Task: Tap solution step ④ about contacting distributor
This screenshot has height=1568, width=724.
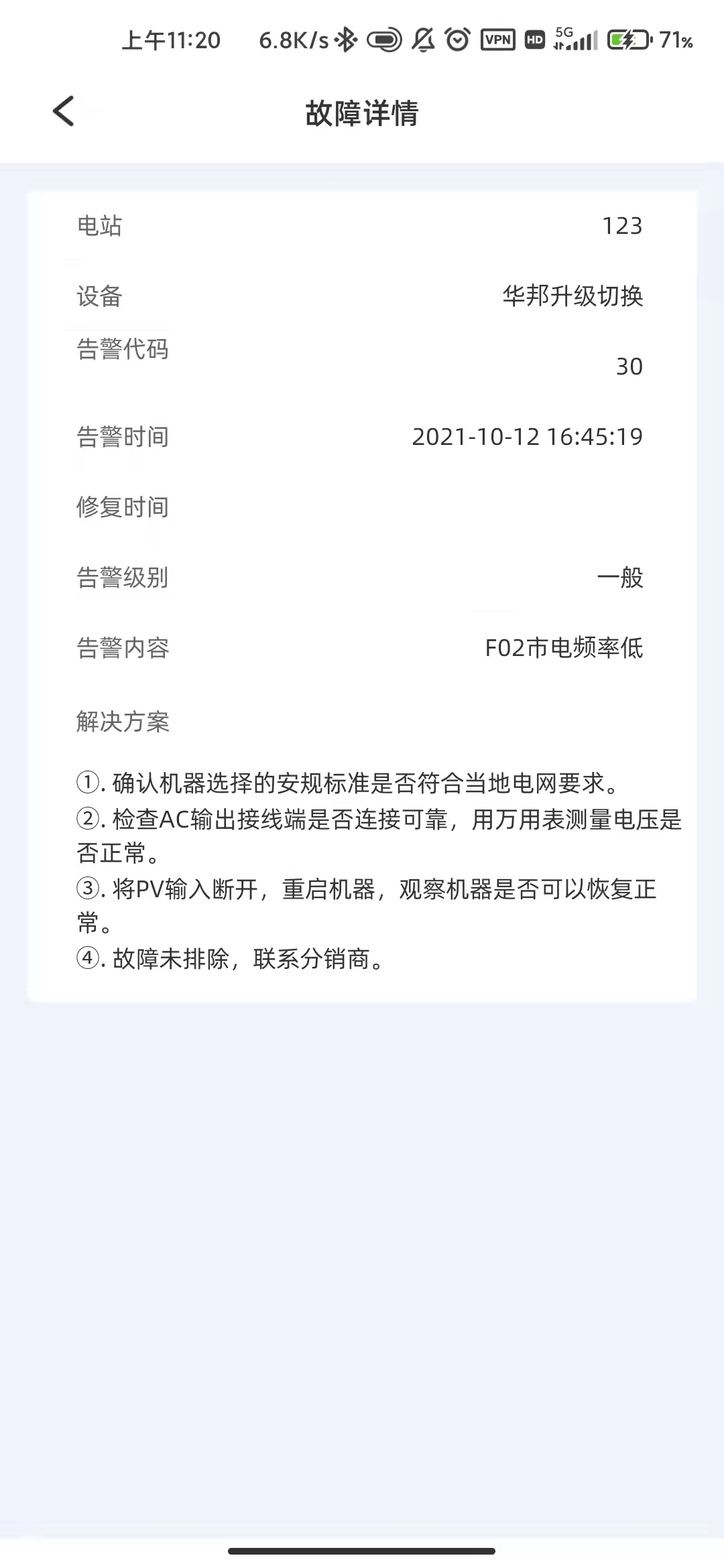Action: [231, 960]
